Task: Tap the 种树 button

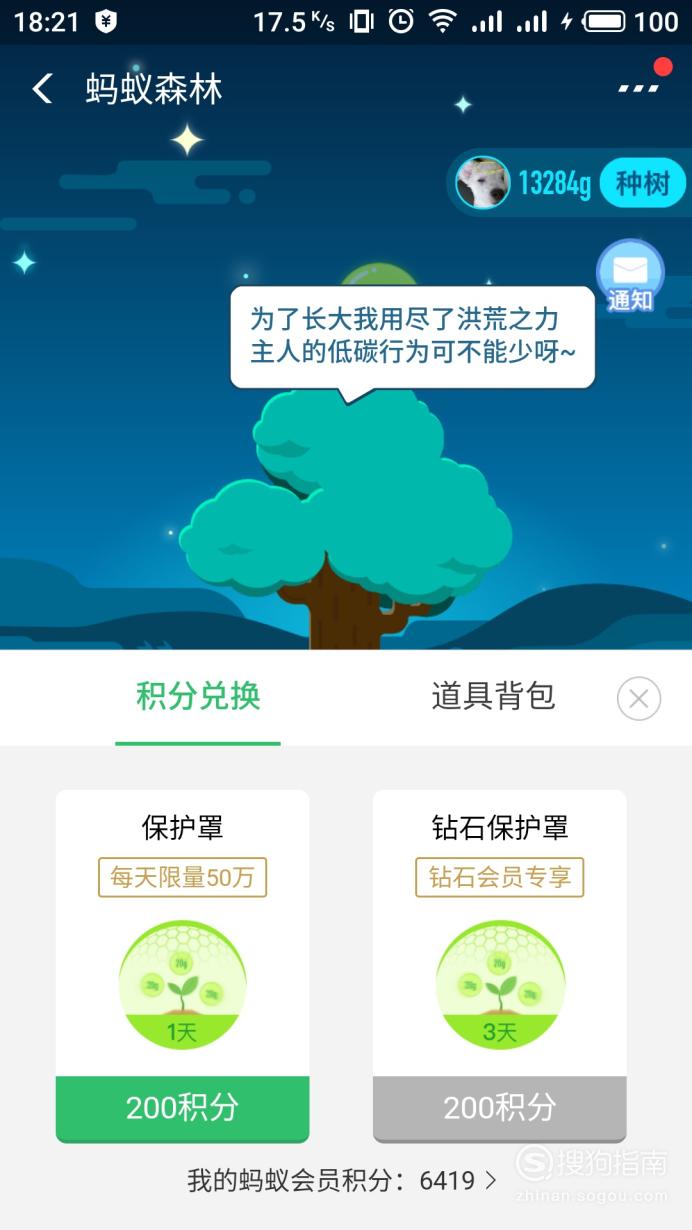Action: [x=642, y=184]
